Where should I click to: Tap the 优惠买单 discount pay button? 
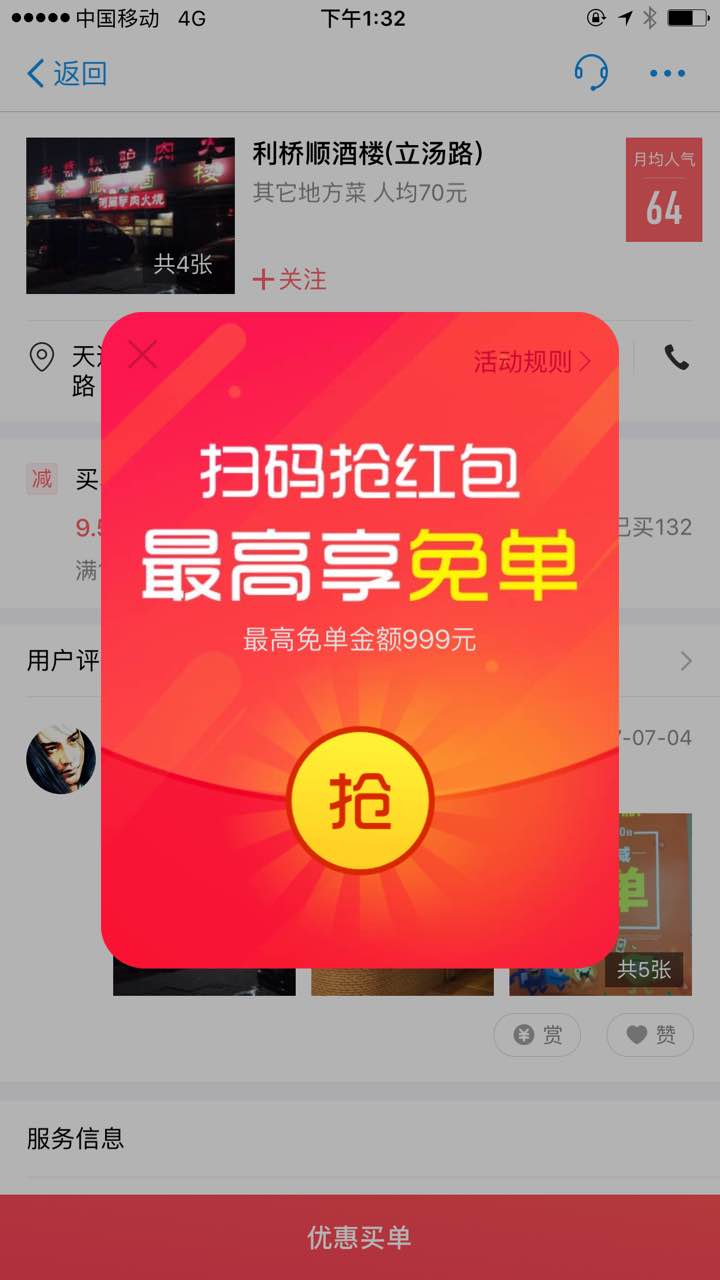click(360, 1237)
